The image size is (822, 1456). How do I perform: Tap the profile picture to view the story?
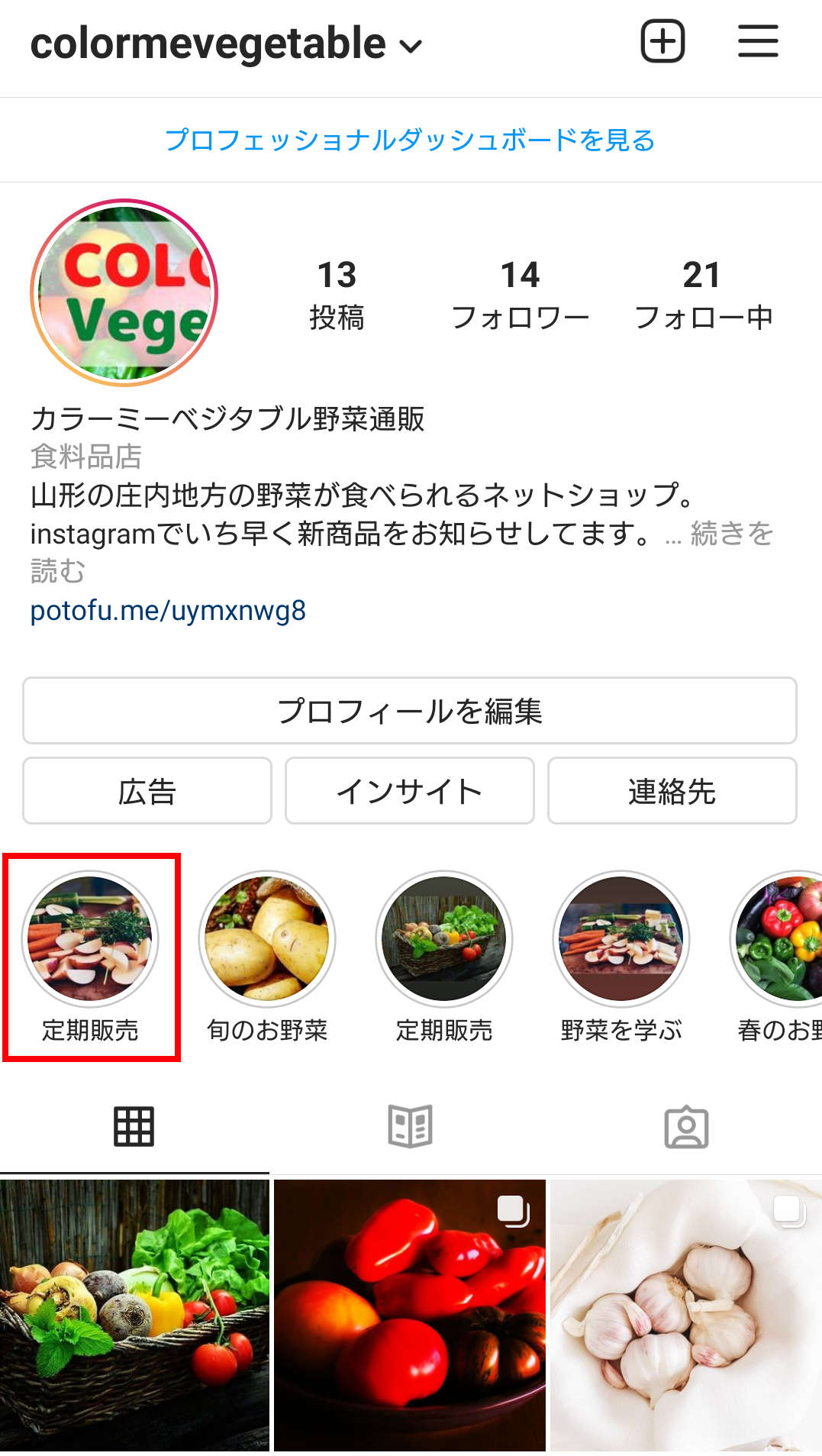pyautogui.click(x=124, y=292)
